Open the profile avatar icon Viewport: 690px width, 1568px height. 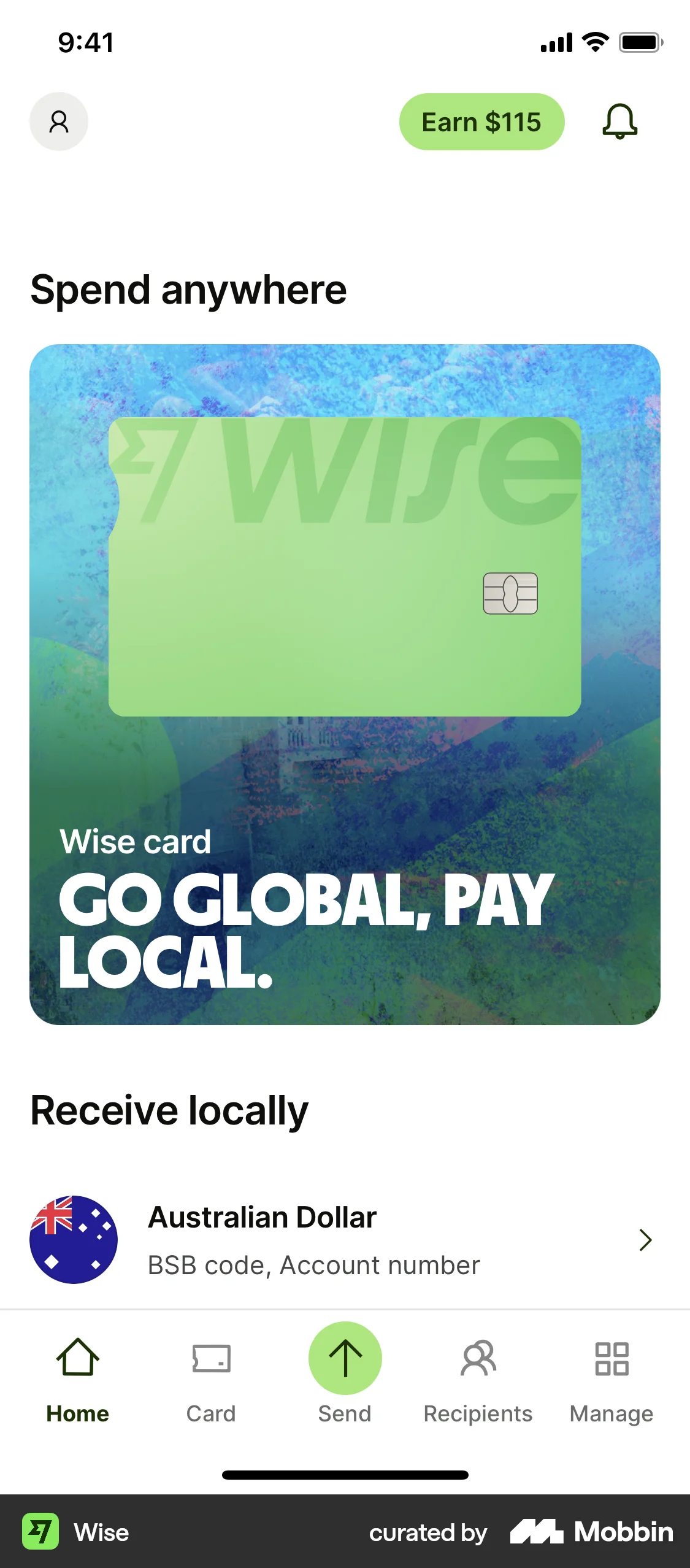[x=58, y=121]
